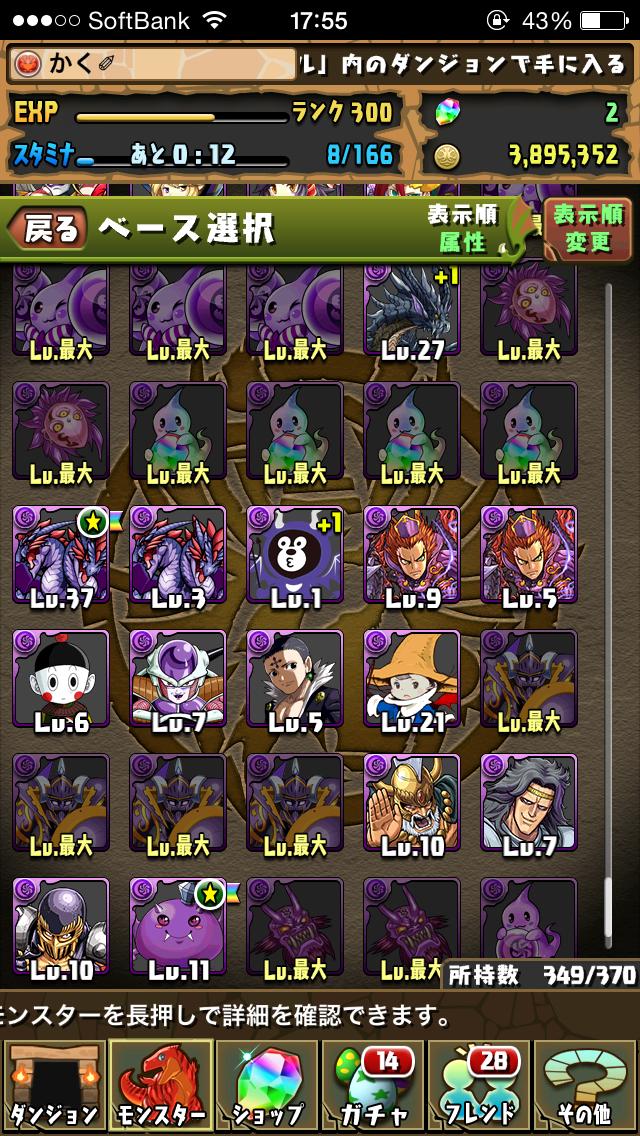Image resolution: width=640 pixels, height=1136 pixels.
Task: Choose the Lv.5 black-haired fighter monster
Action: coord(295,679)
